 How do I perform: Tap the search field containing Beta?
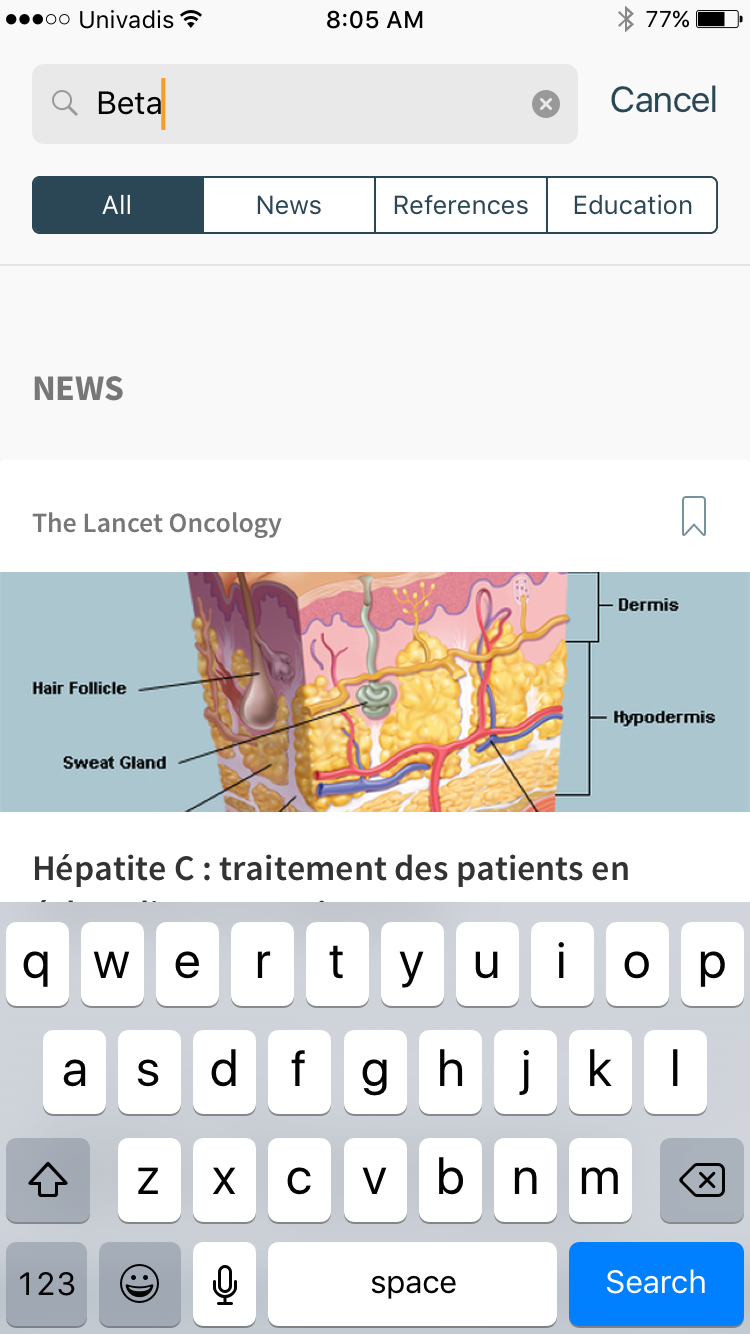(300, 104)
